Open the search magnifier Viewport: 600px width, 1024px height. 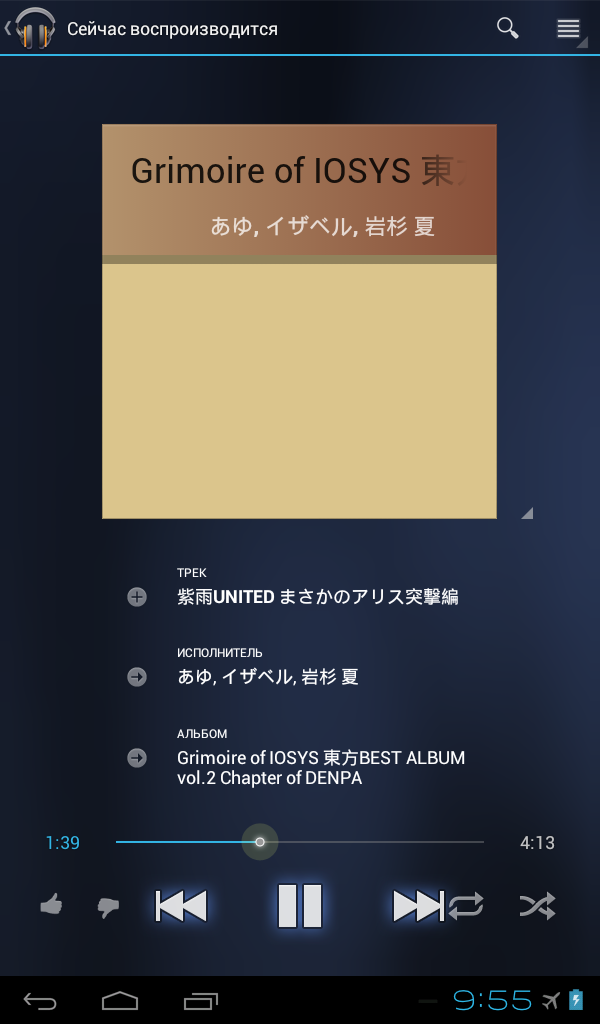click(507, 28)
